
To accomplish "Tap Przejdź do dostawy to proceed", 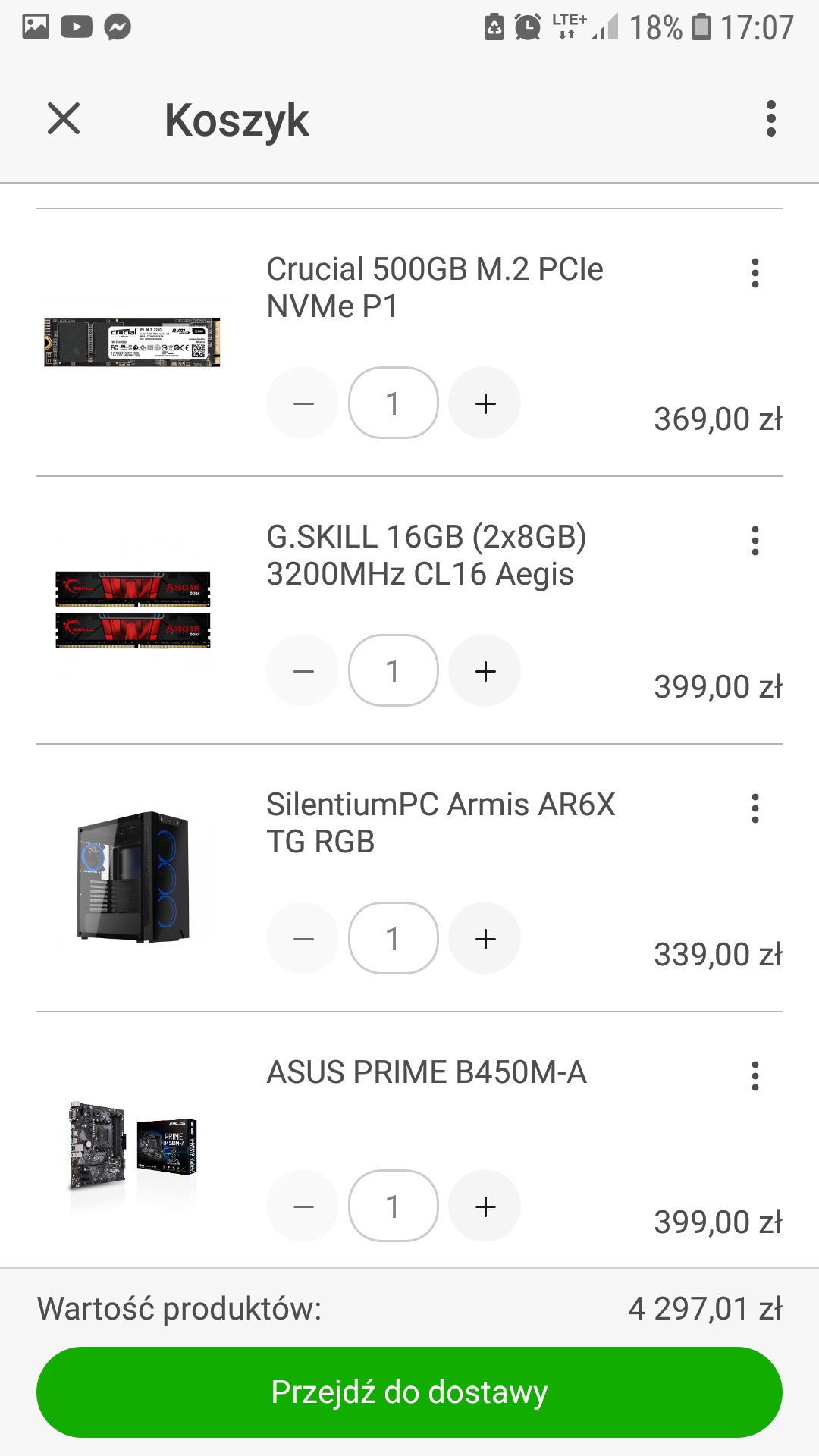I will pos(409,1392).
